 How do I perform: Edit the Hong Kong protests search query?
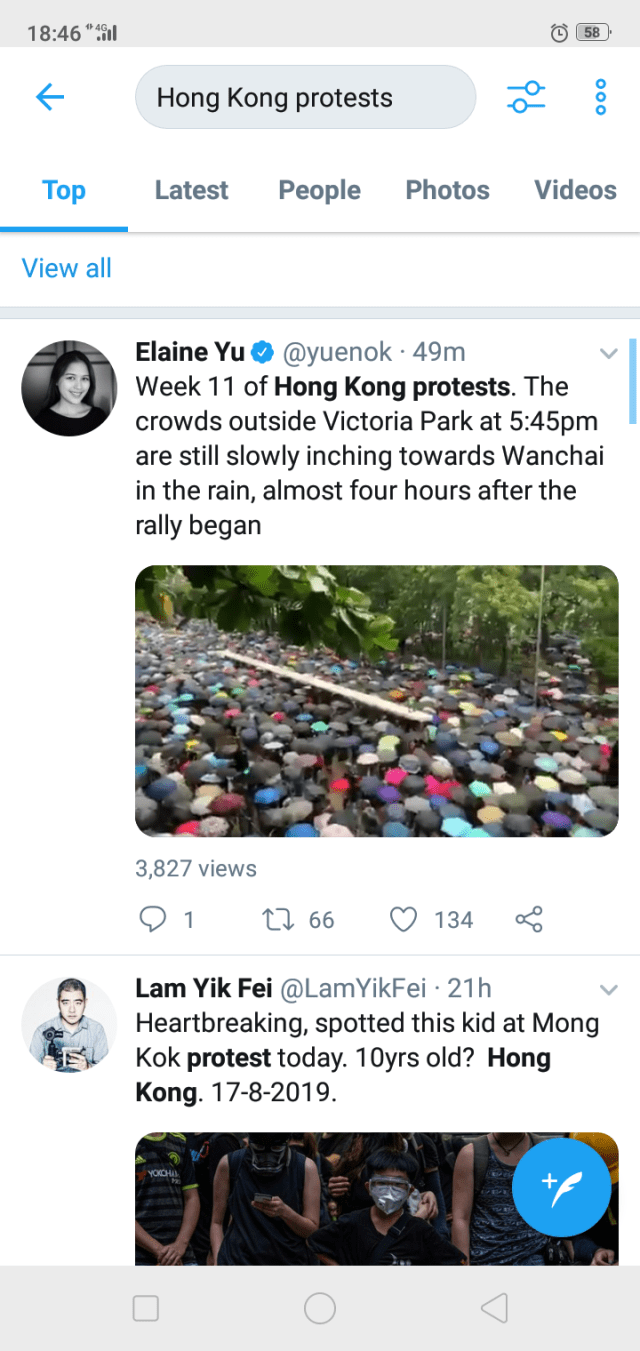[x=305, y=98]
